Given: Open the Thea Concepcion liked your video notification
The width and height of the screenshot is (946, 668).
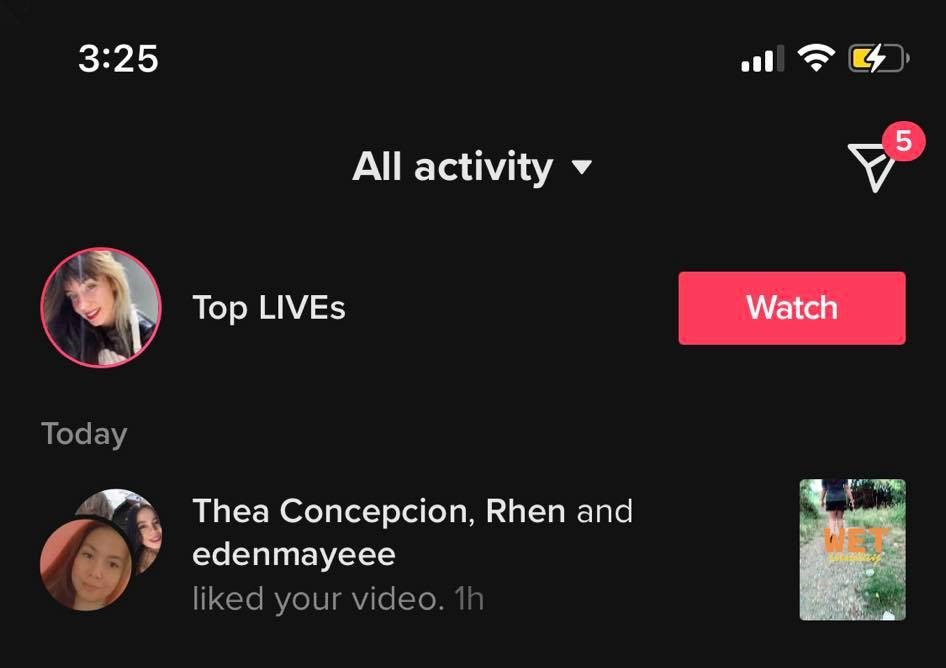Looking at the screenshot, I should 412,553.
